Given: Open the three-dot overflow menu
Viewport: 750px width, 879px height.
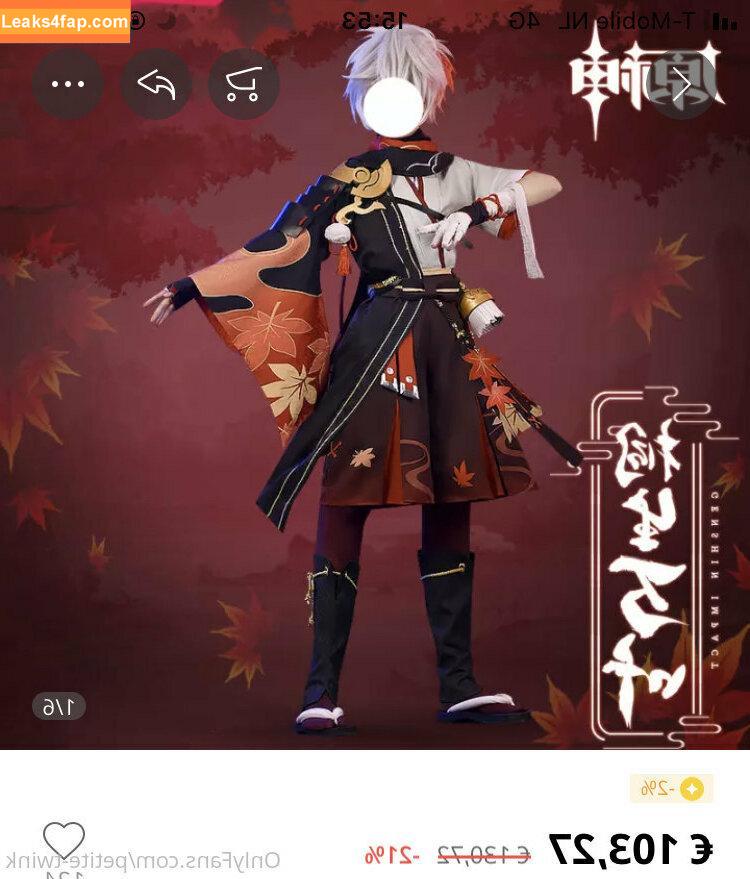Looking at the screenshot, I should pyautogui.click(x=67, y=84).
